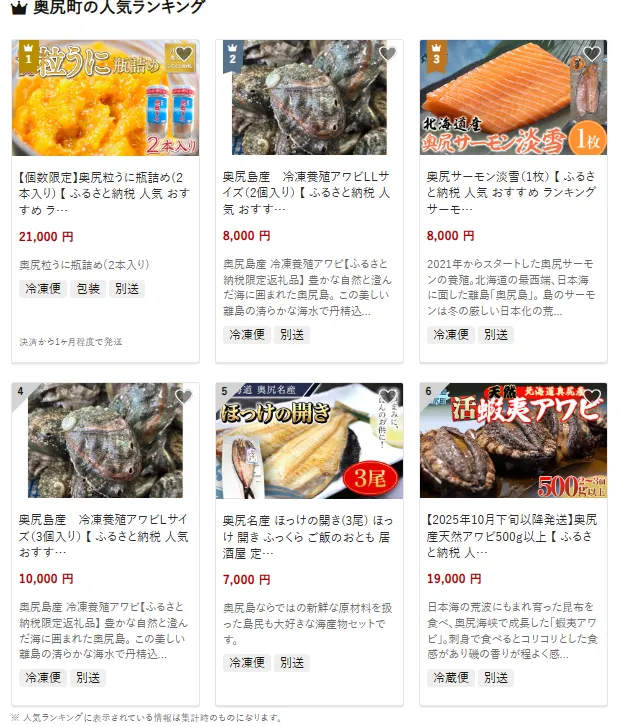
Task: Favorite the ほっけの開き item
Action: (388, 397)
